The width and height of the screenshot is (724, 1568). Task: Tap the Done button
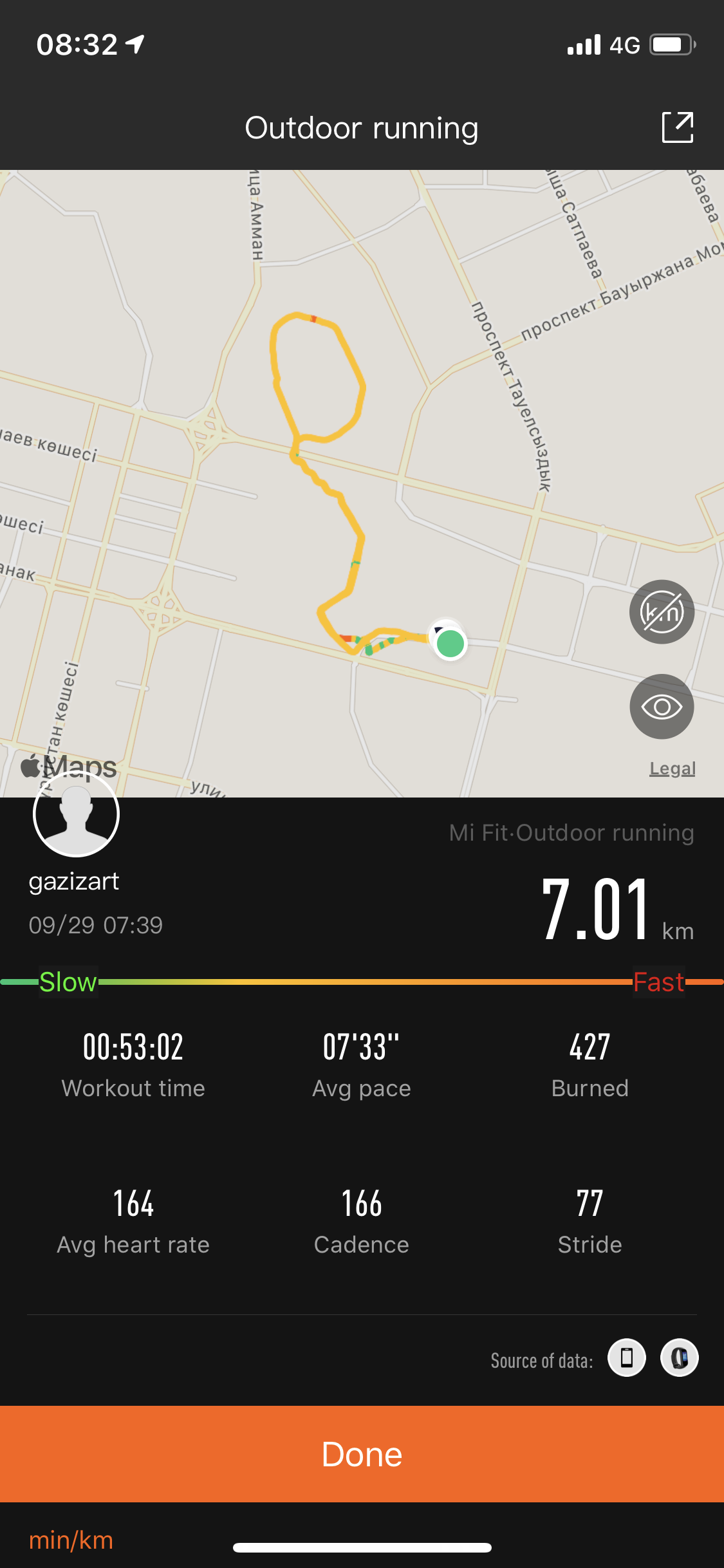pos(362,1454)
